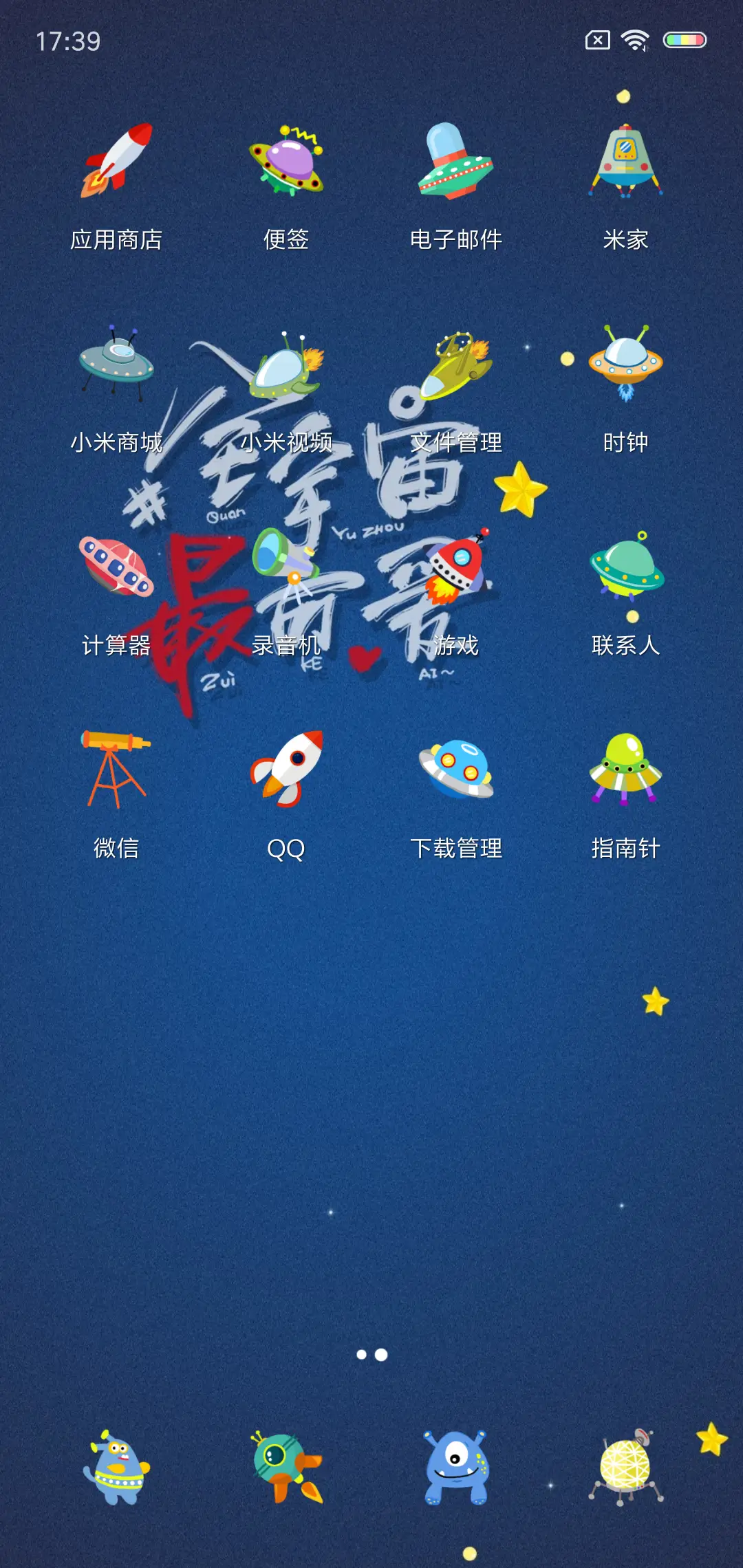This screenshot has width=743, height=1568.
Task: Open the 下载管理 download manager
Action: point(457,767)
